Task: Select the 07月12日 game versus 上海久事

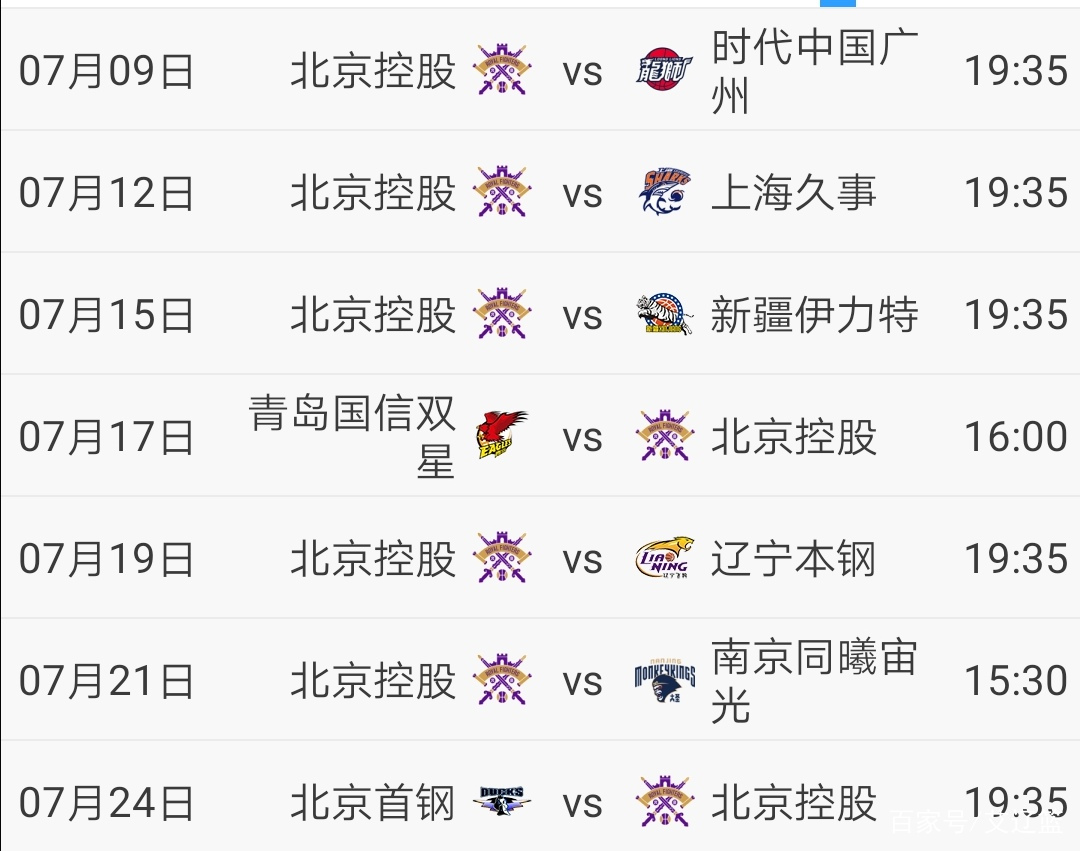Action: (x=540, y=192)
